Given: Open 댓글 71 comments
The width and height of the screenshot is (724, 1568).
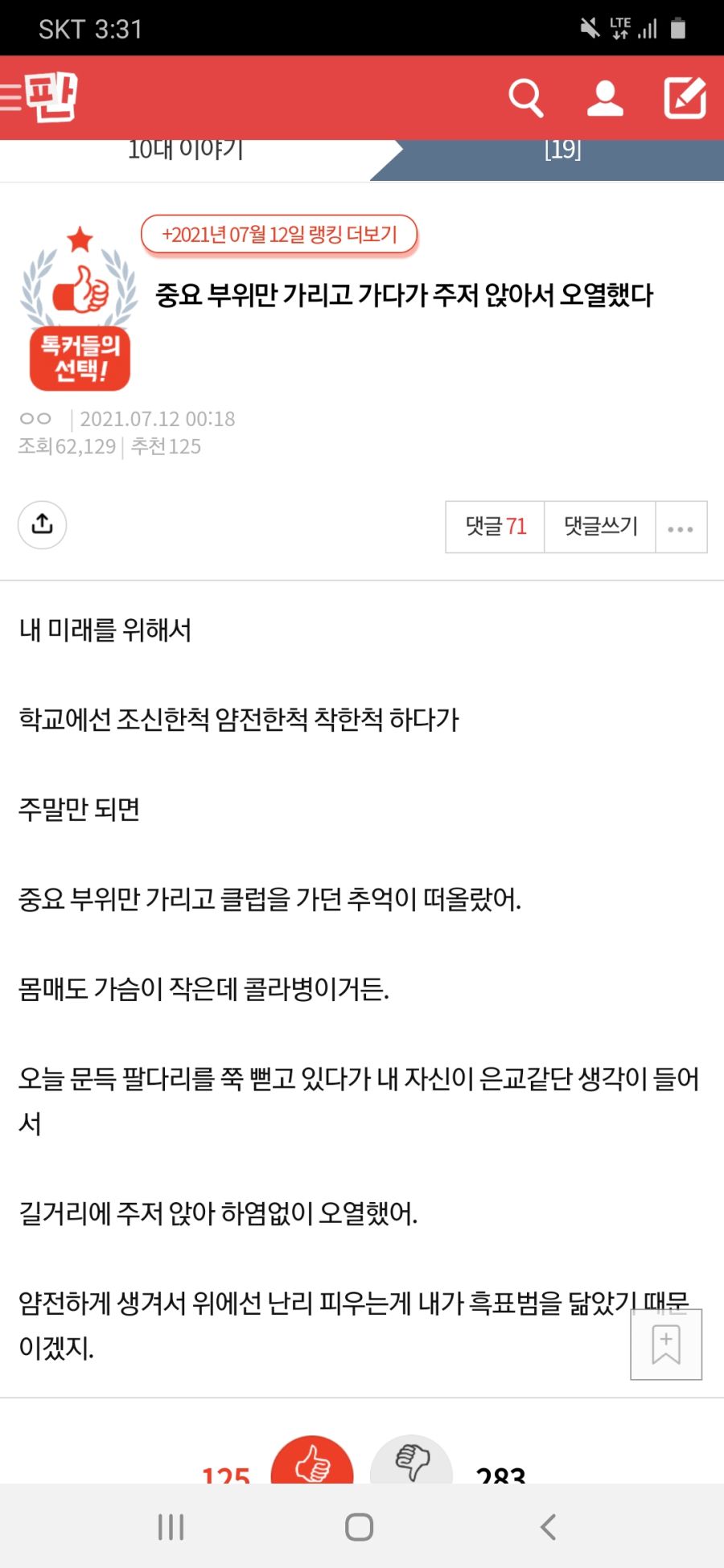Looking at the screenshot, I should (496, 527).
